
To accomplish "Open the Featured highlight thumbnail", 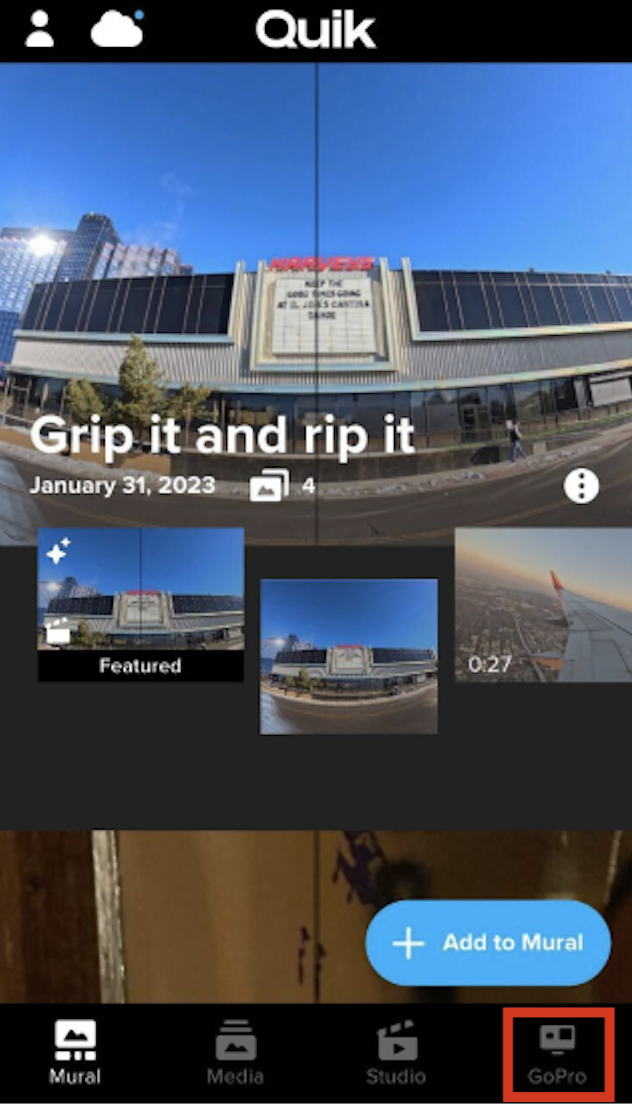I will [x=141, y=604].
